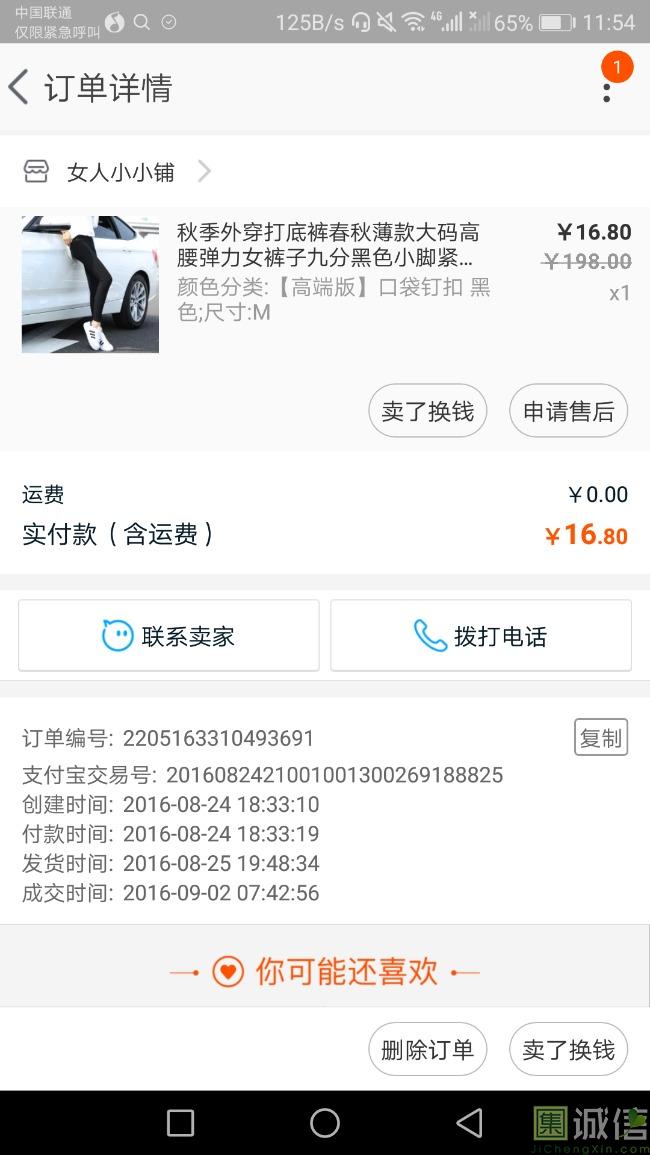Tap 卖了换钱 in the bottom bar
This screenshot has width=650, height=1155.
pyautogui.click(x=568, y=1049)
